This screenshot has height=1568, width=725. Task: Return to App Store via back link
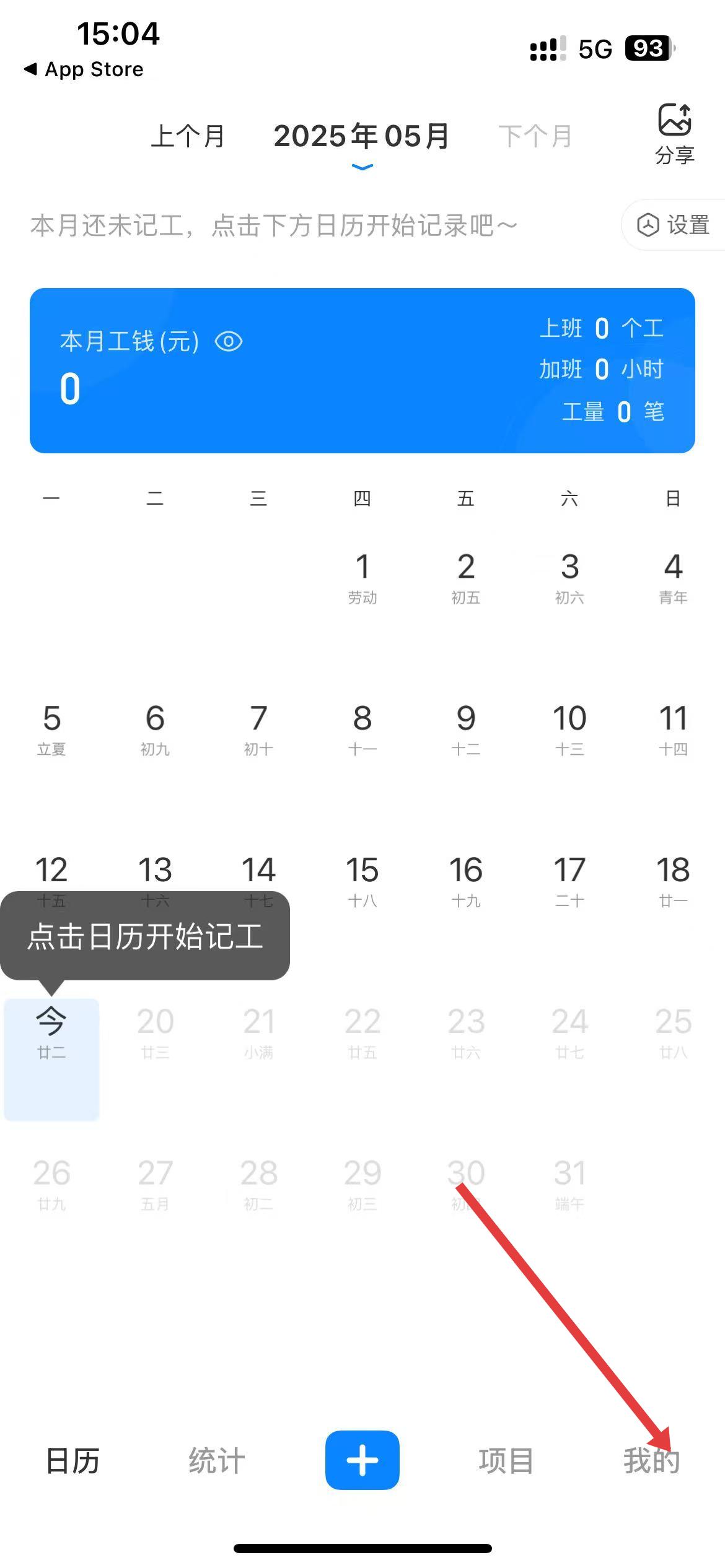click(x=84, y=69)
